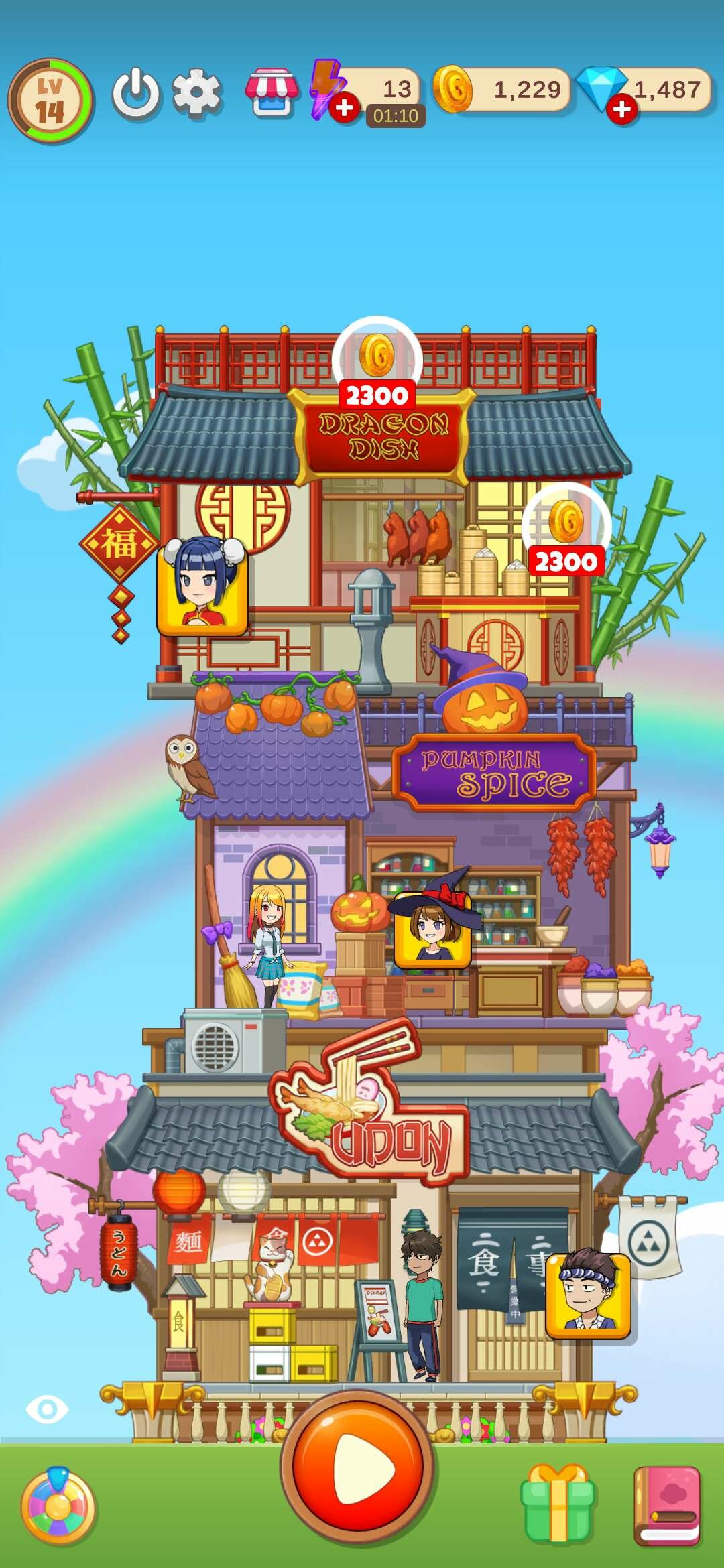The image size is (724, 1568).
Task: Tap the power button icon
Action: click(x=136, y=93)
